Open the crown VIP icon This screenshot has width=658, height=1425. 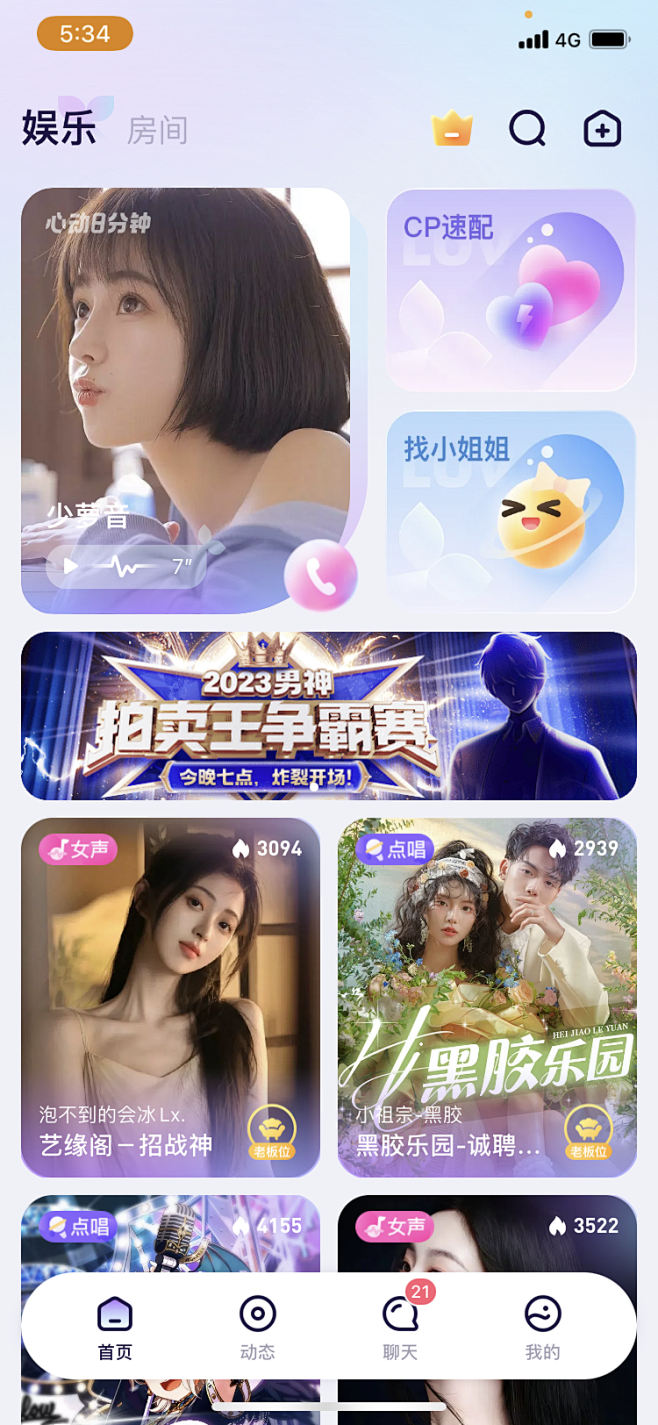[x=452, y=129]
